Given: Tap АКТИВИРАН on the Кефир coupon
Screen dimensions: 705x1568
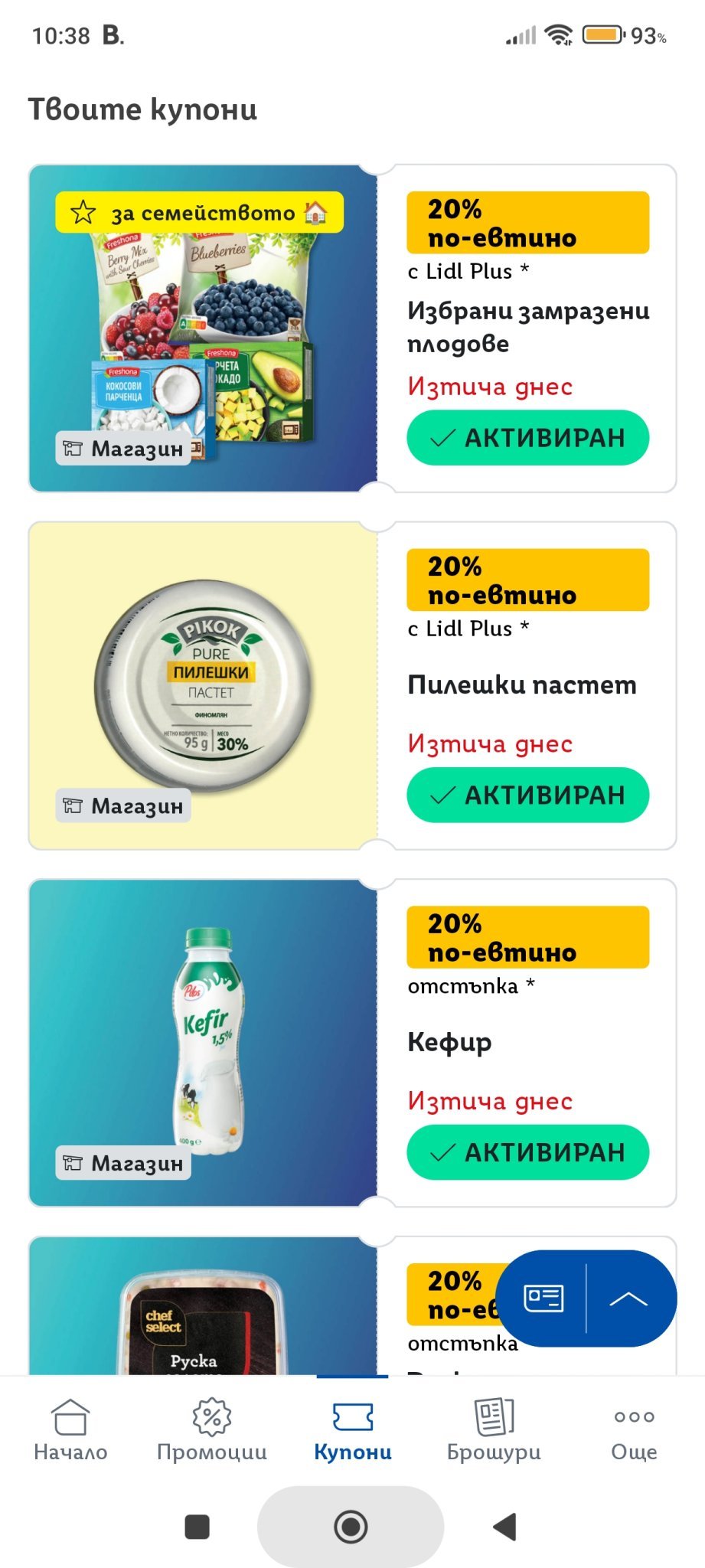Looking at the screenshot, I should pyautogui.click(x=527, y=1152).
